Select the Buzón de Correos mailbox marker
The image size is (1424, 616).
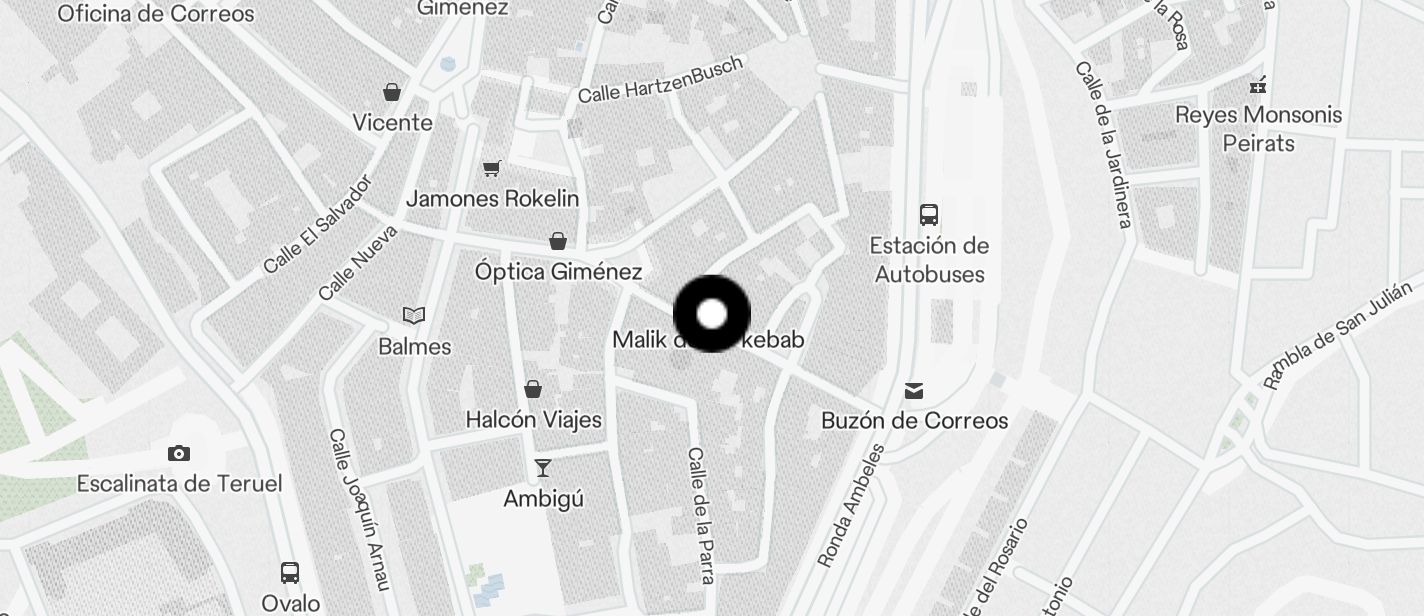[914, 391]
